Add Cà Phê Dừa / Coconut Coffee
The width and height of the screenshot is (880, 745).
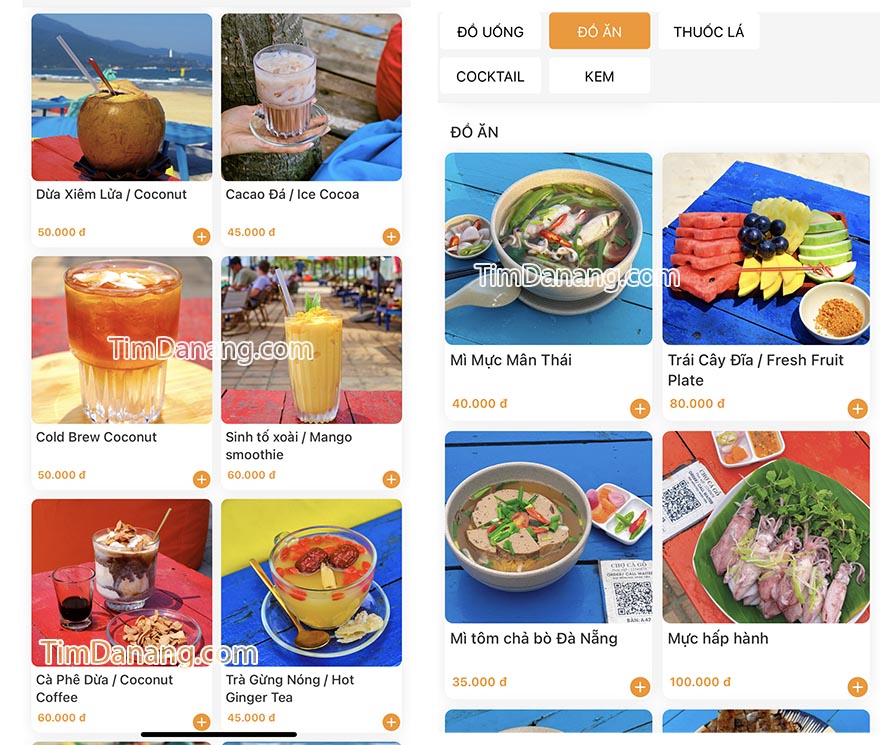[x=201, y=722]
